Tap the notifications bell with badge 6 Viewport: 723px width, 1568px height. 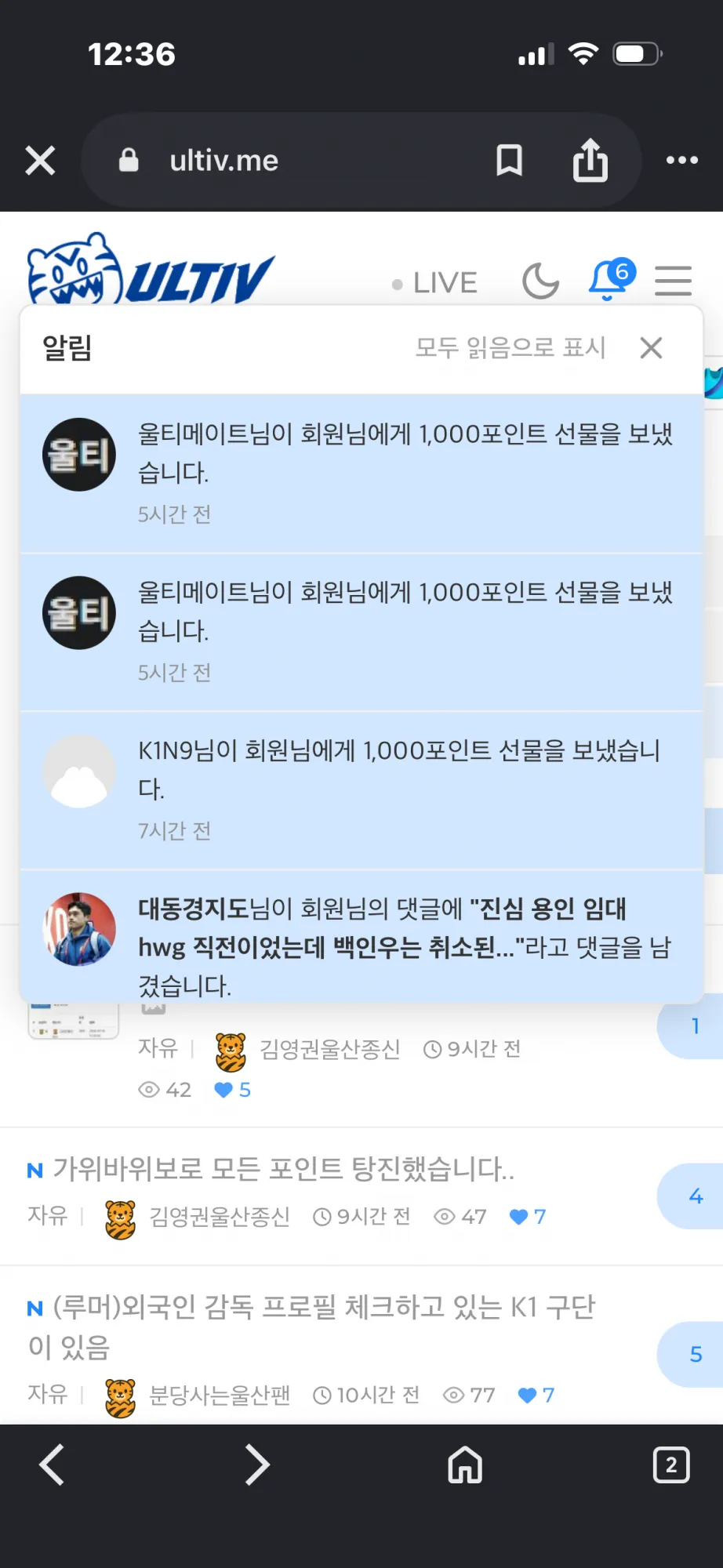(x=611, y=279)
